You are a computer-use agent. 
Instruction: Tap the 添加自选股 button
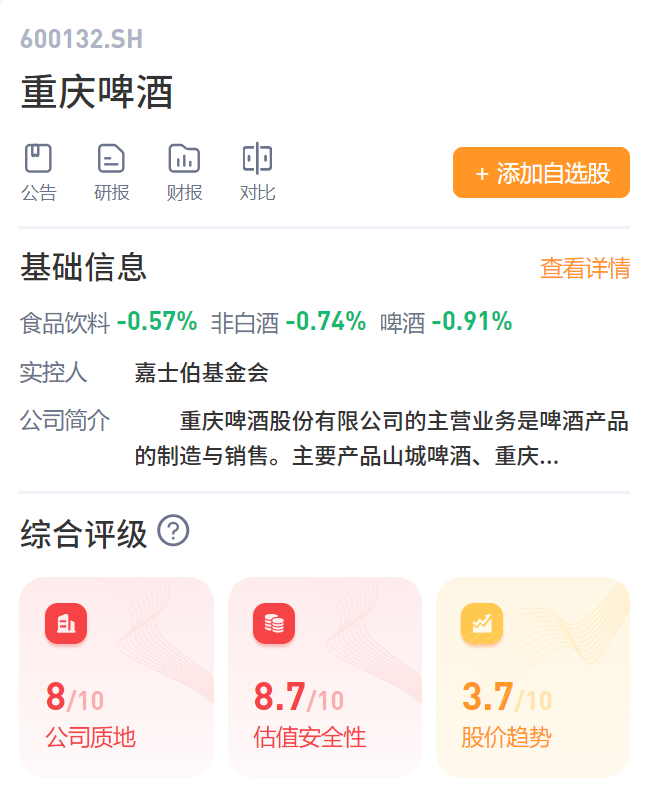pos(541,172)
